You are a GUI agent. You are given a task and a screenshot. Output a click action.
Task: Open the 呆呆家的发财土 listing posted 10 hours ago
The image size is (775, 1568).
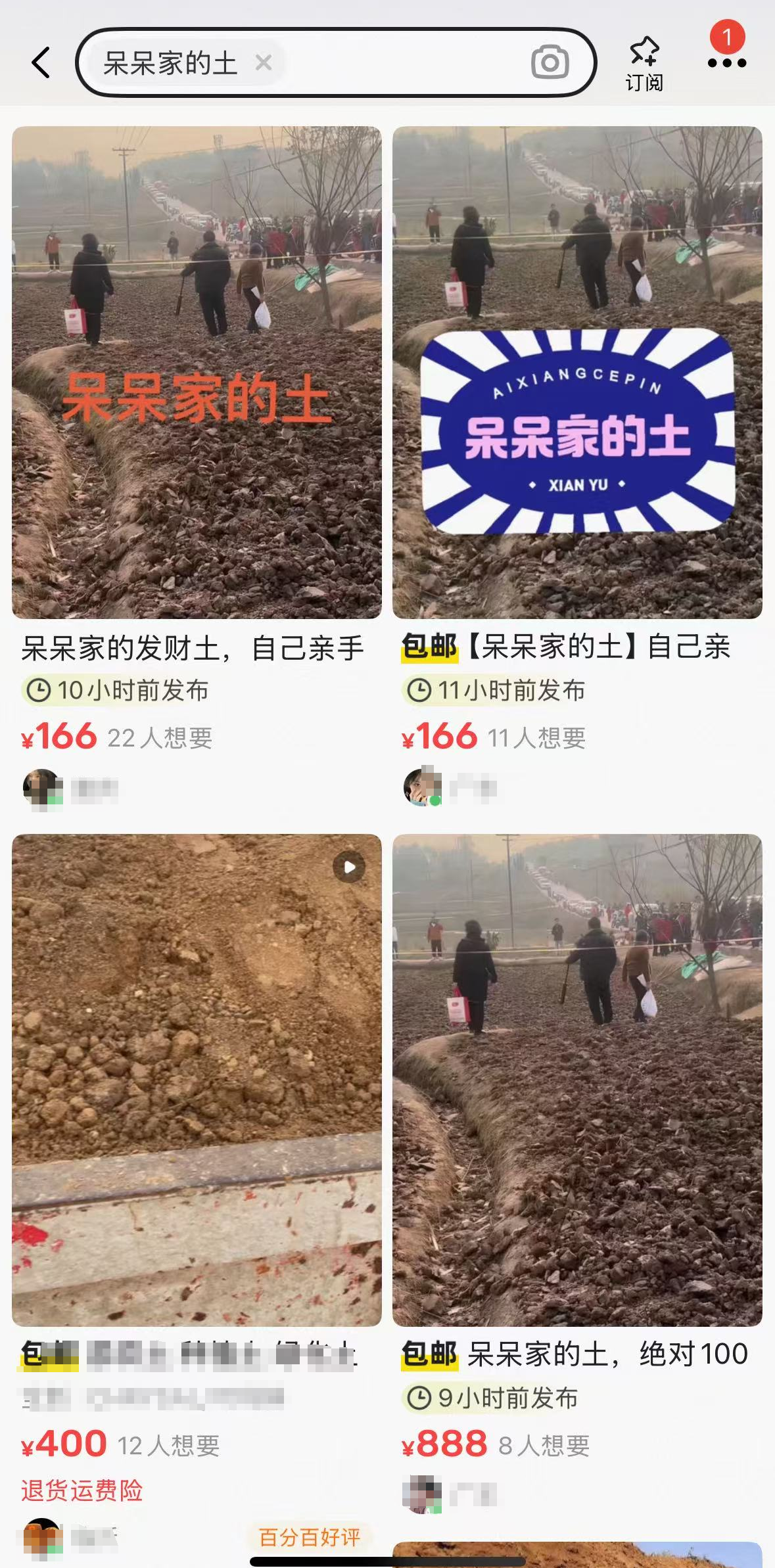[197, 373]
